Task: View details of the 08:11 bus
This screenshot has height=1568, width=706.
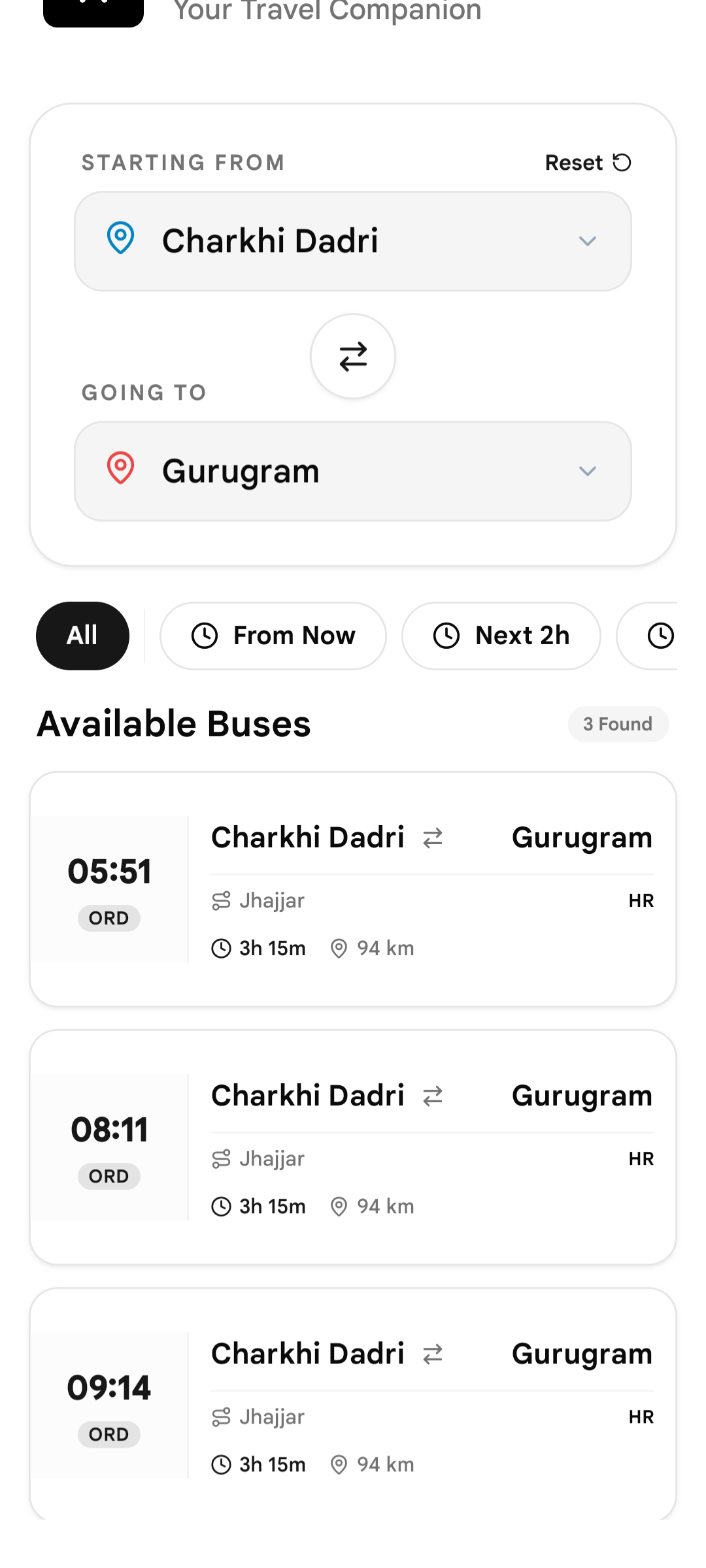Action: (353, 1147)
